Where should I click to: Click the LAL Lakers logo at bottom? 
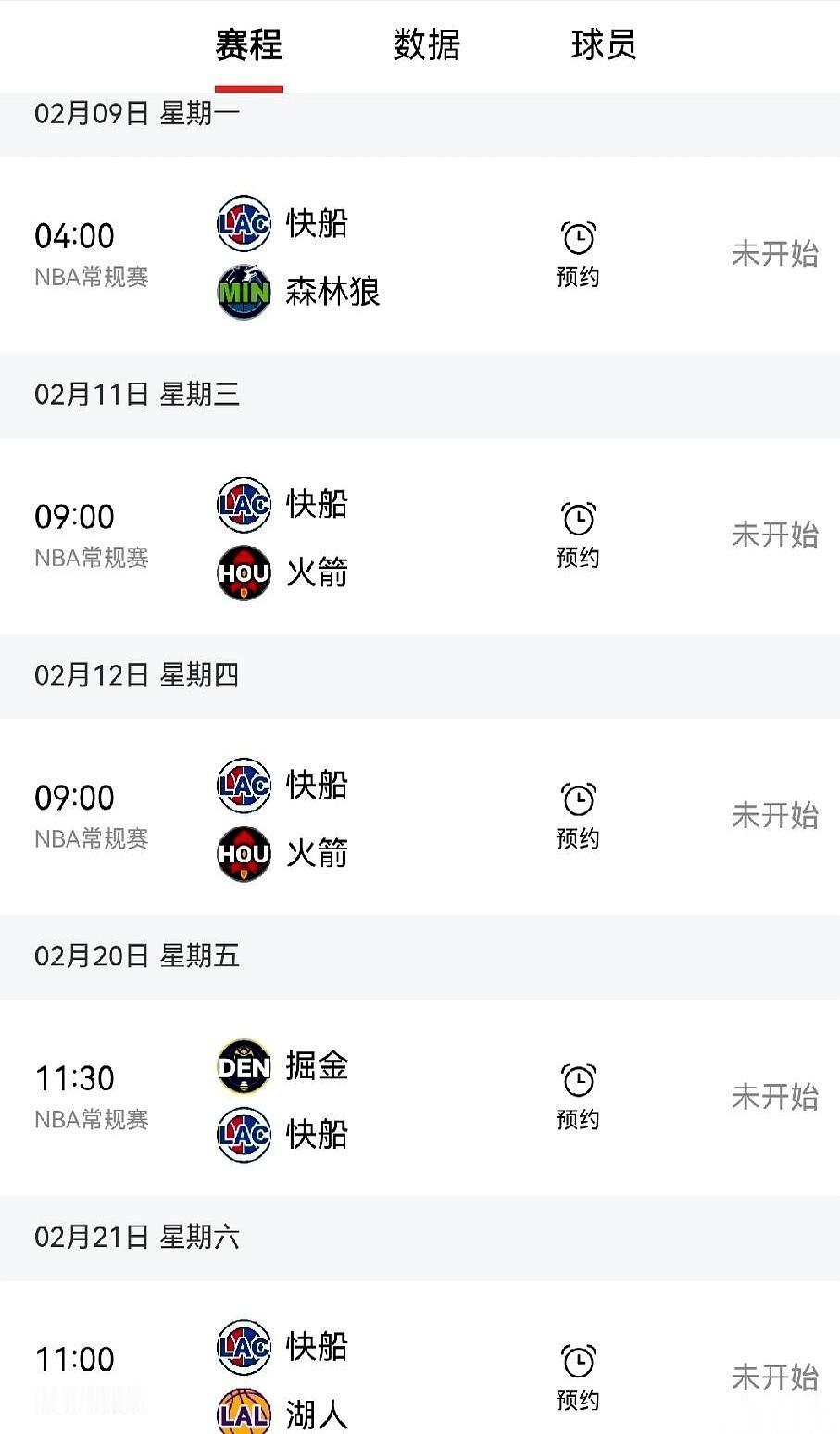(243, 1413)
